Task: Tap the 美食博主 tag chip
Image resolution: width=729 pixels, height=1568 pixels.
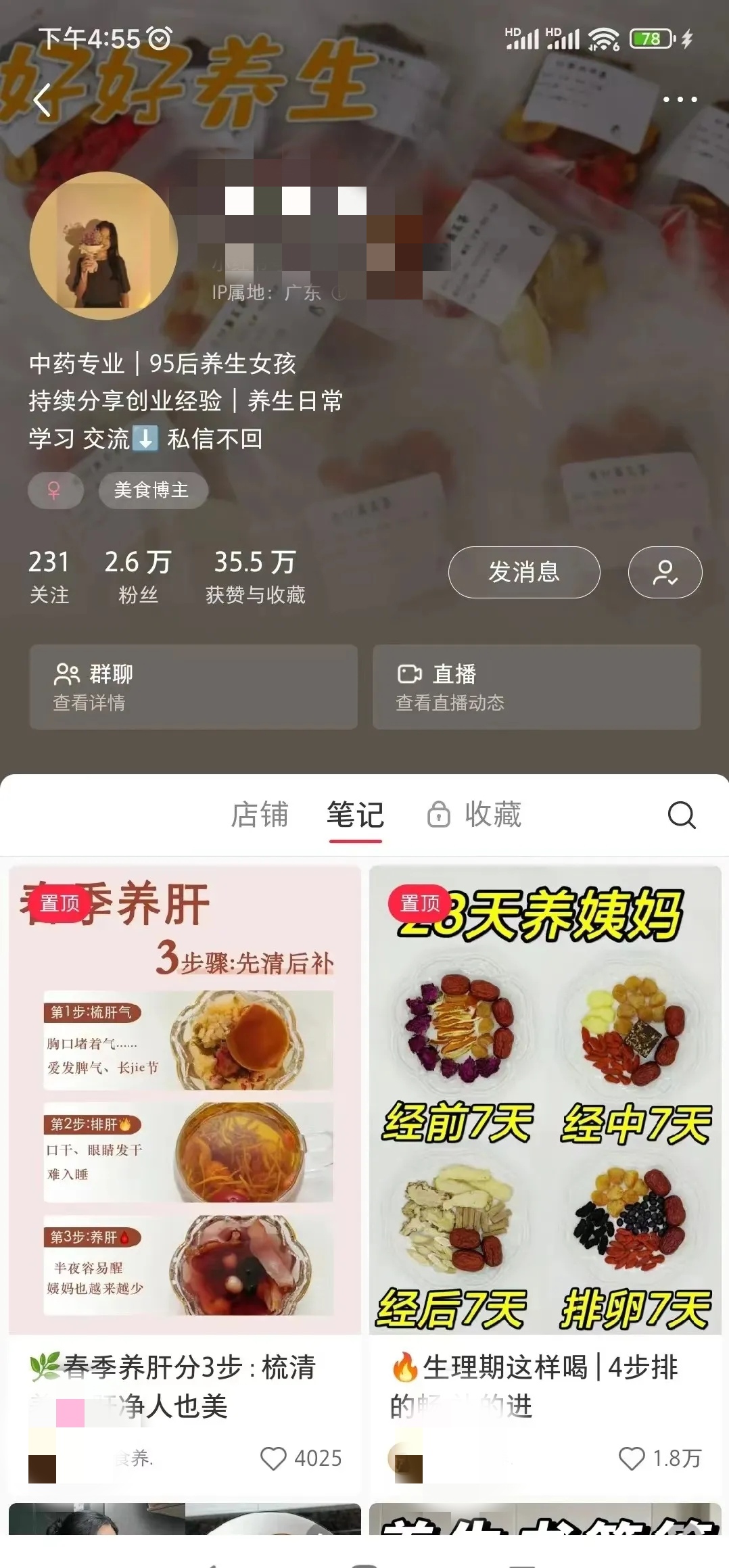Action: point(152,490)
